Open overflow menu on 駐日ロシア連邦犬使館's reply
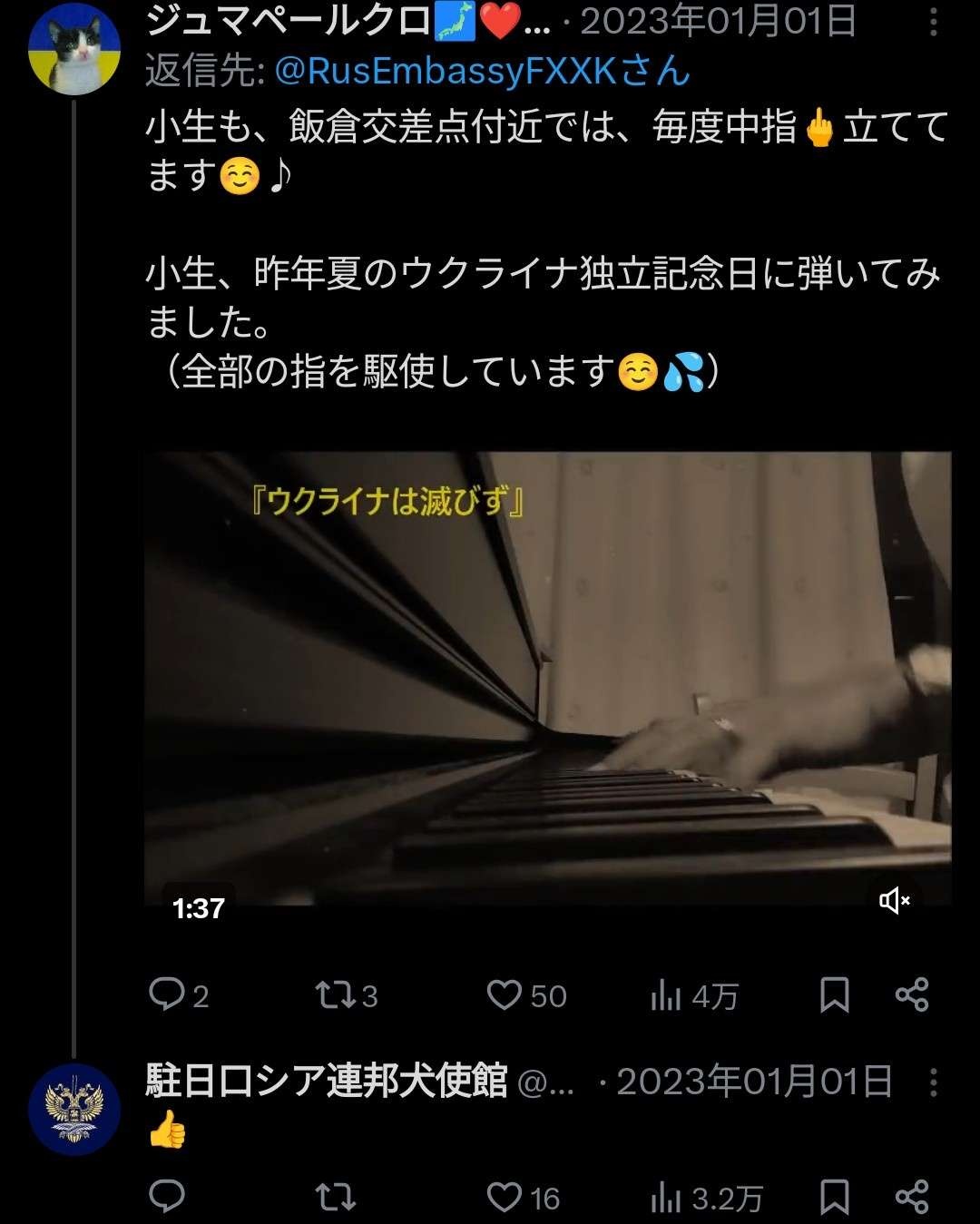This screenshot has height=1224, width=980. [x=933, y=1082]
